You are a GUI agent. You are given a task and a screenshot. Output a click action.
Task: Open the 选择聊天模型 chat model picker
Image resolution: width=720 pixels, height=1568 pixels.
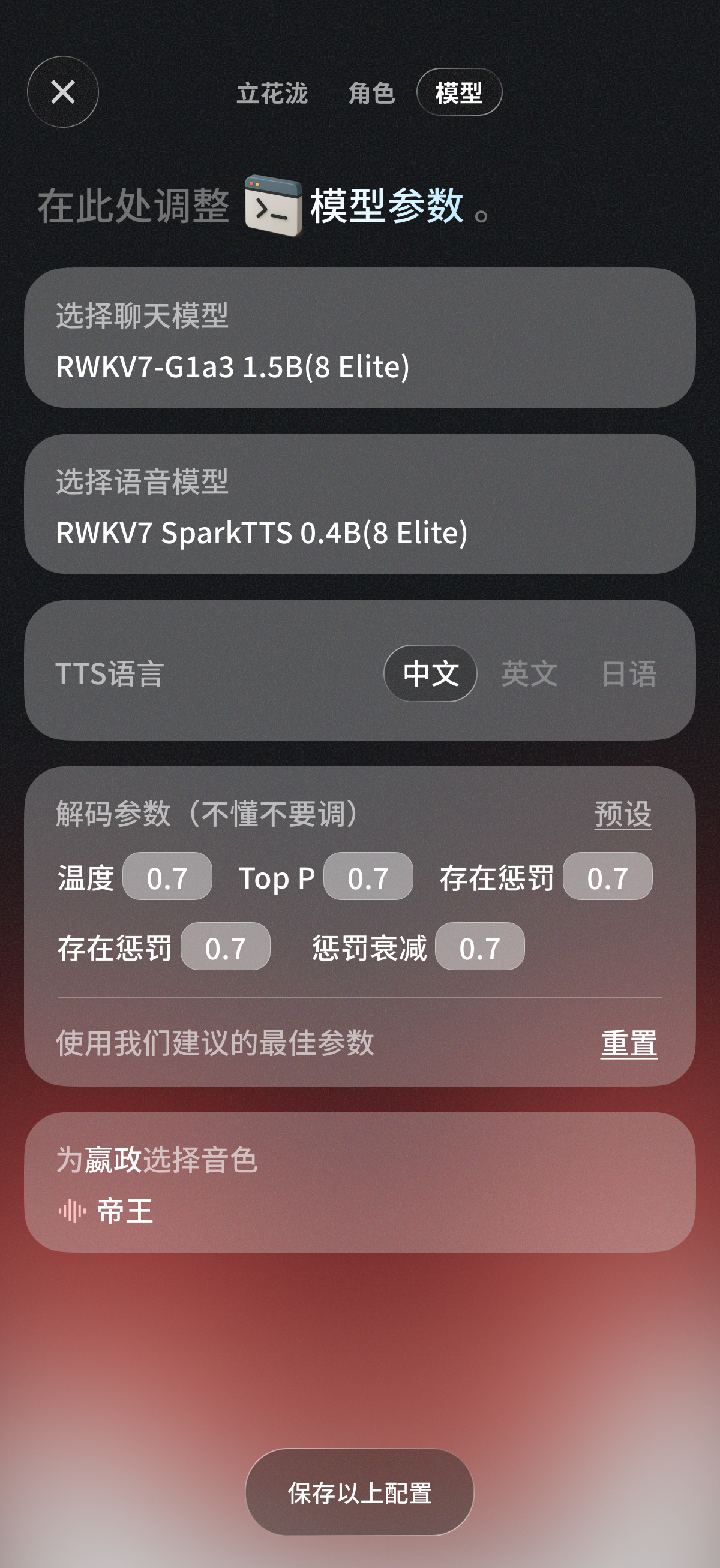359,338
